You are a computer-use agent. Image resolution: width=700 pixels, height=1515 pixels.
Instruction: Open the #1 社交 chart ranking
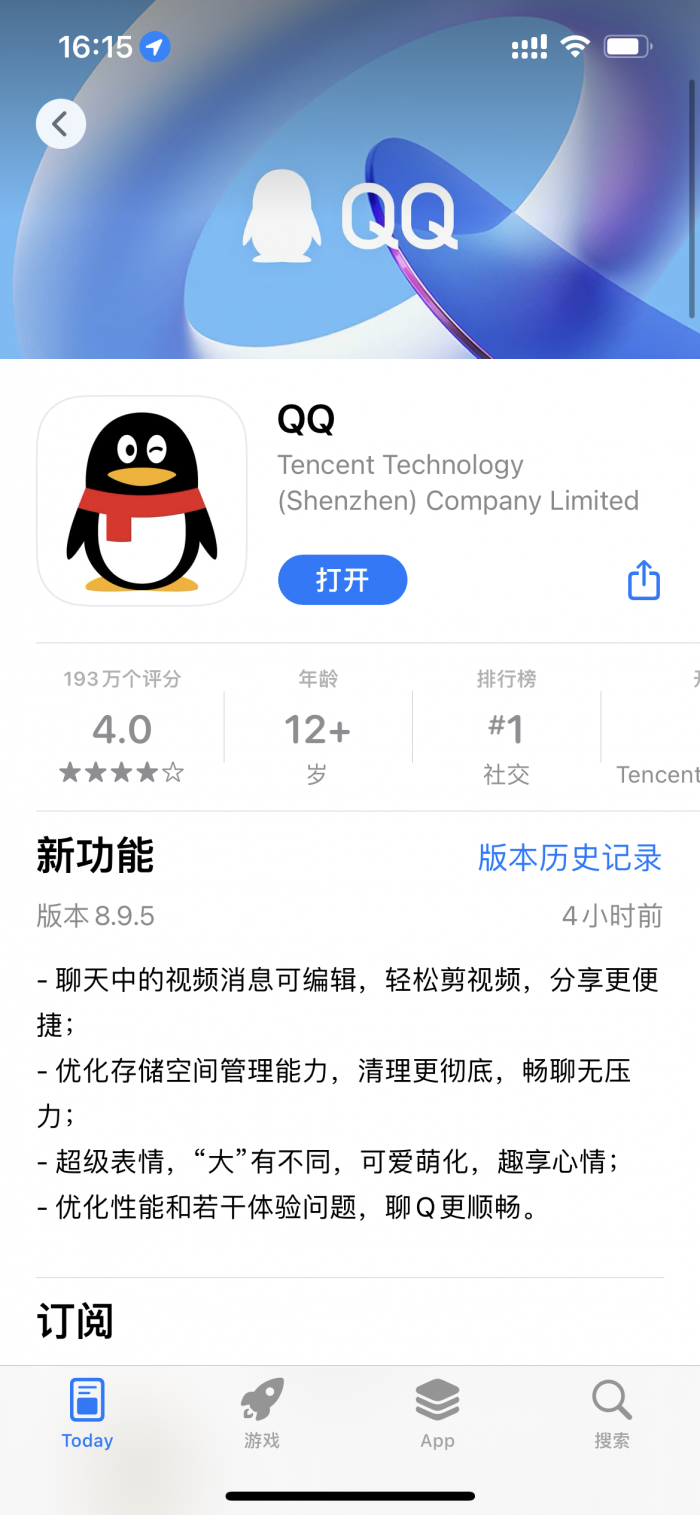click(x=507, y=728)
